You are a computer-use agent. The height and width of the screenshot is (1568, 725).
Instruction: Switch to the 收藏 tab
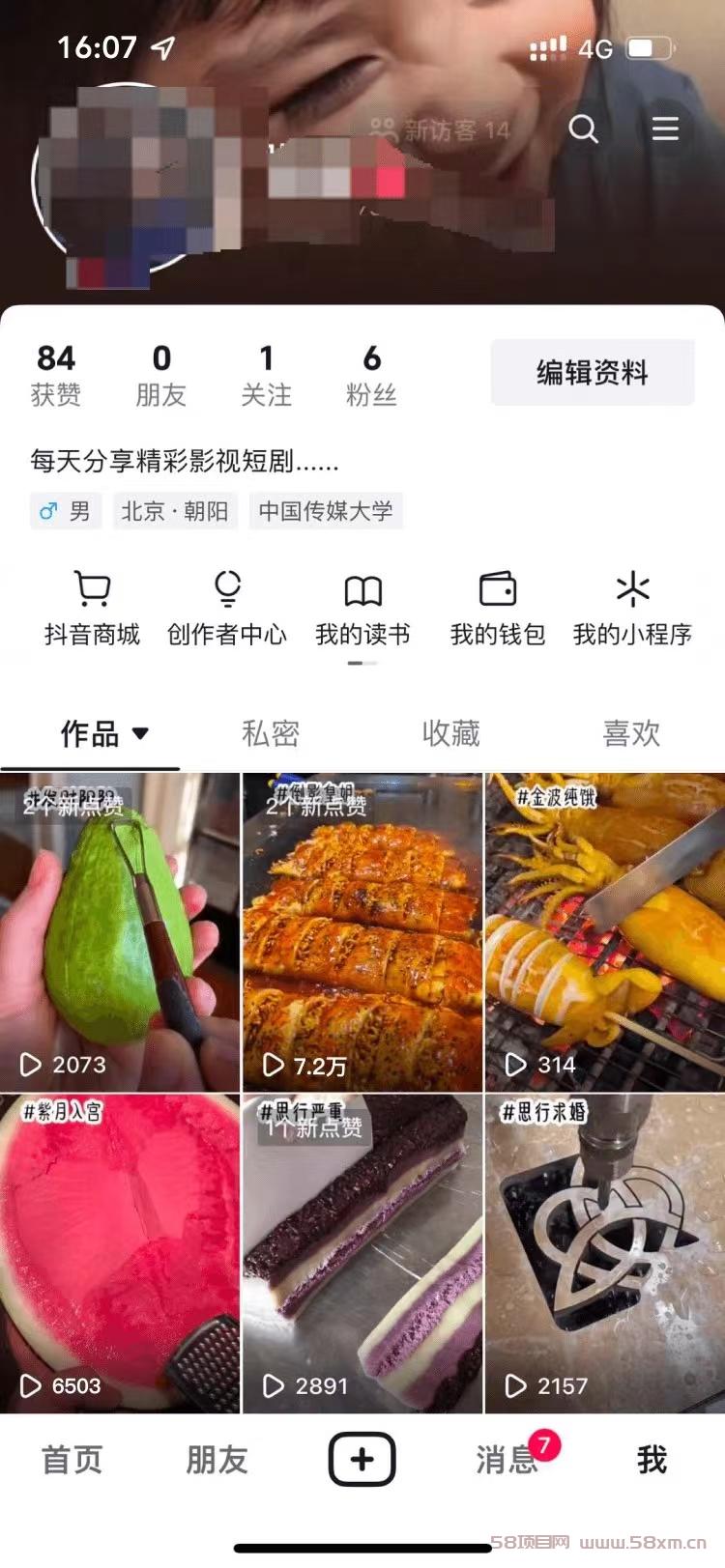tap(451, 733)
